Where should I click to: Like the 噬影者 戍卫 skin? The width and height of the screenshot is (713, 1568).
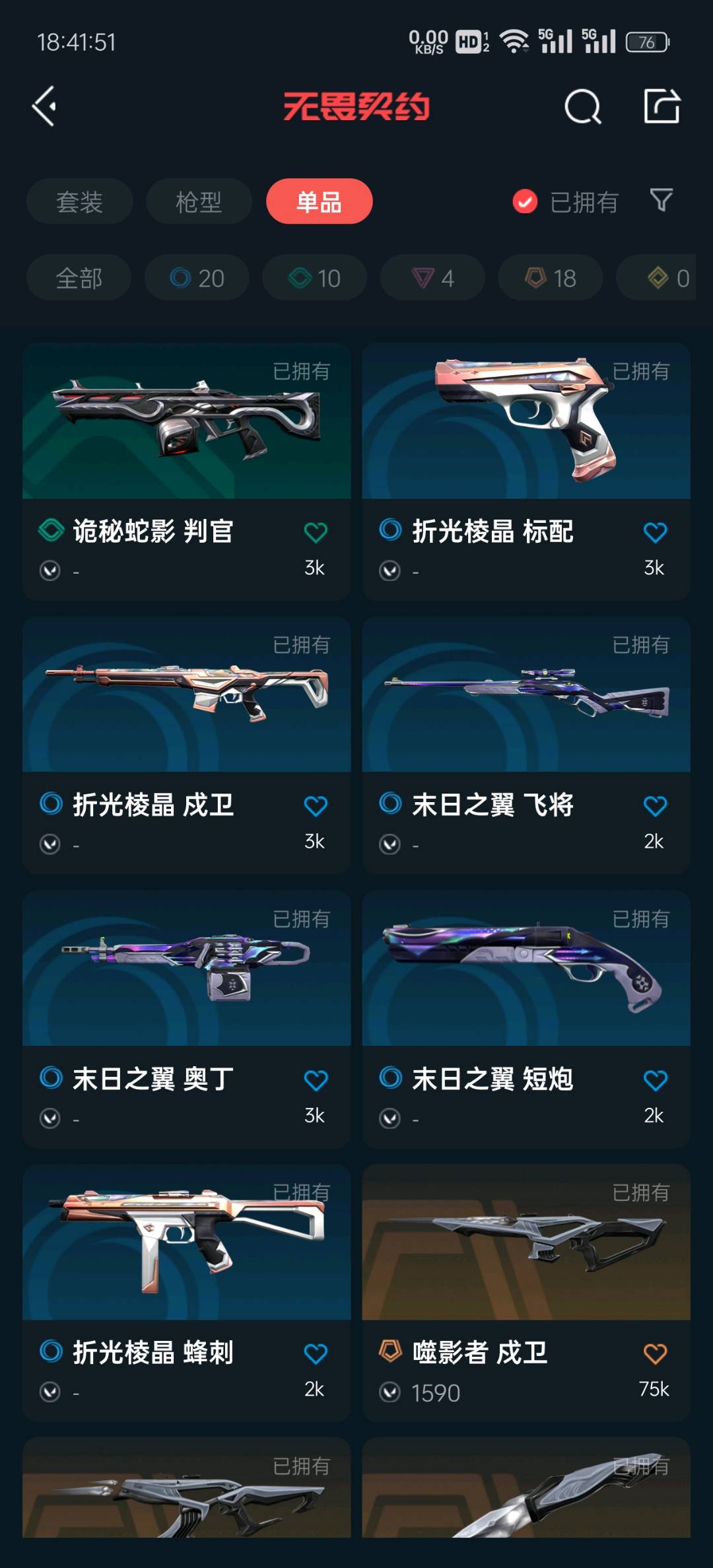[x=655, y=1354]
